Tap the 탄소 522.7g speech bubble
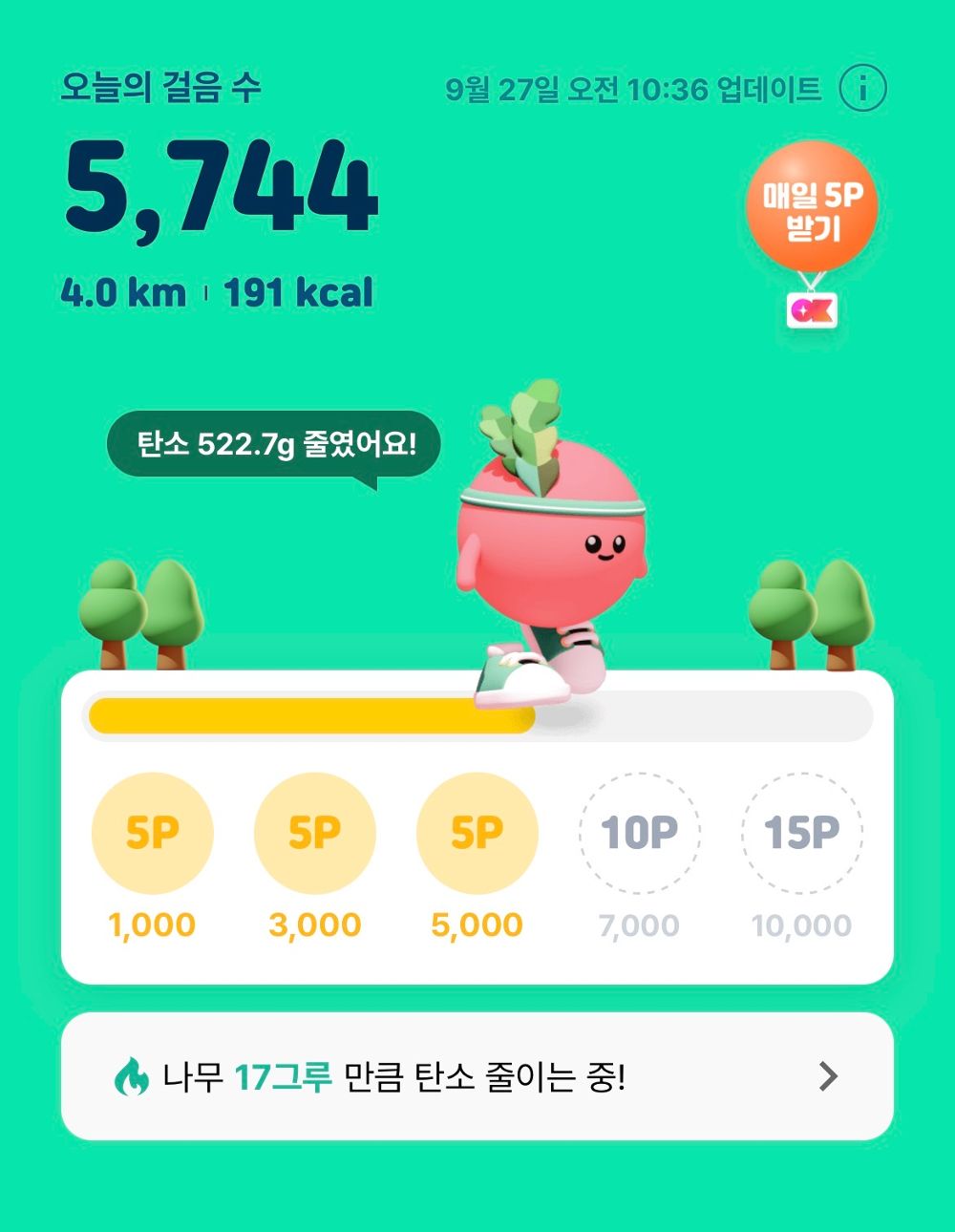This screenshot has height=1232, width=955. [x=274, y=442]
